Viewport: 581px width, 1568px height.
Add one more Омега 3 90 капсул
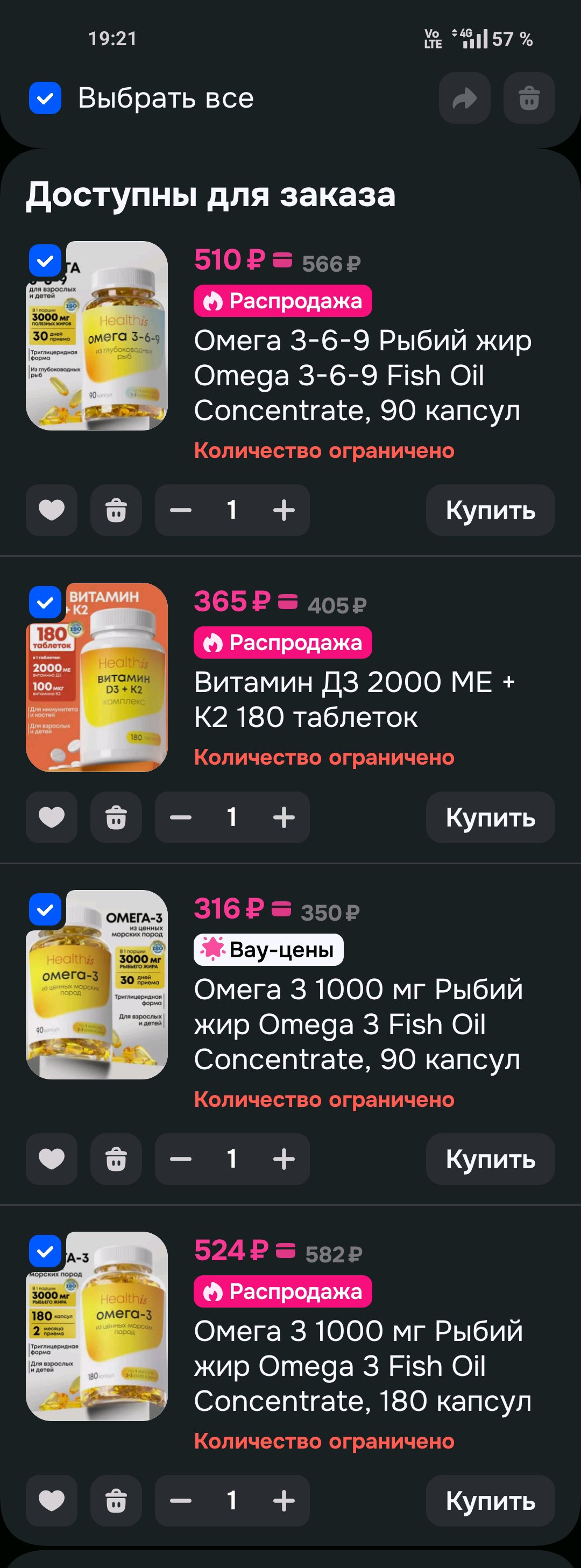point(284,1159)
